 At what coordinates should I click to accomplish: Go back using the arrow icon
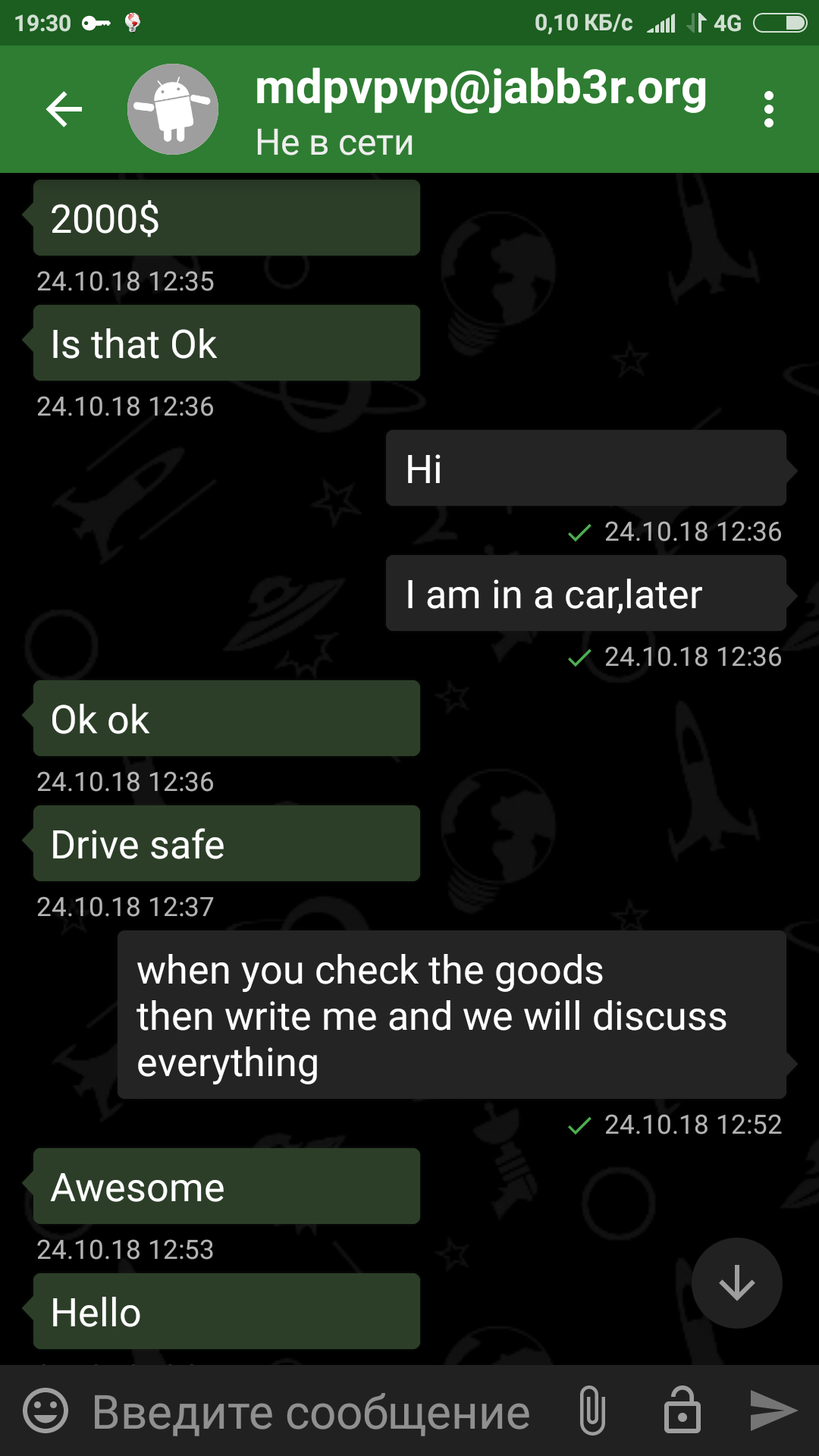pos(64,109)
